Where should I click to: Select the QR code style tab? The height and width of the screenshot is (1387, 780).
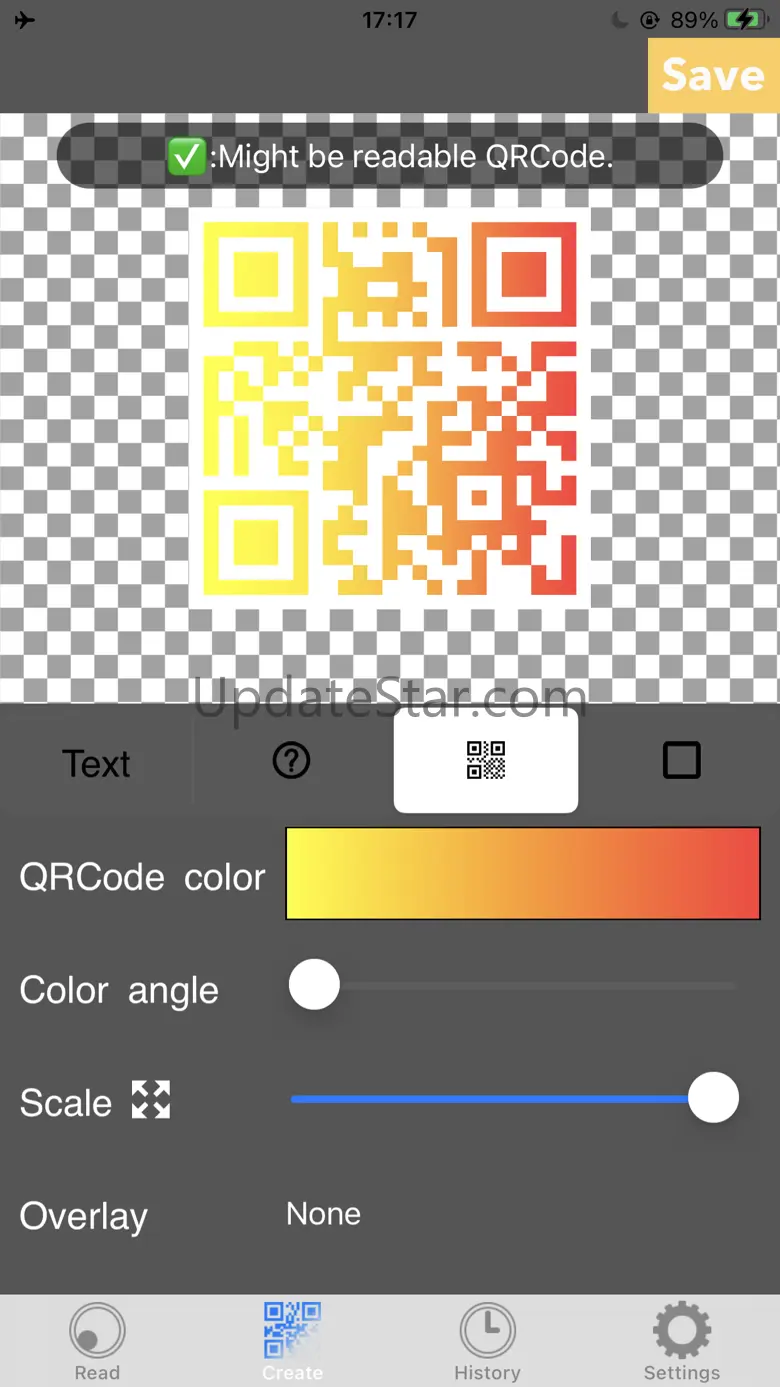point(486,760)
